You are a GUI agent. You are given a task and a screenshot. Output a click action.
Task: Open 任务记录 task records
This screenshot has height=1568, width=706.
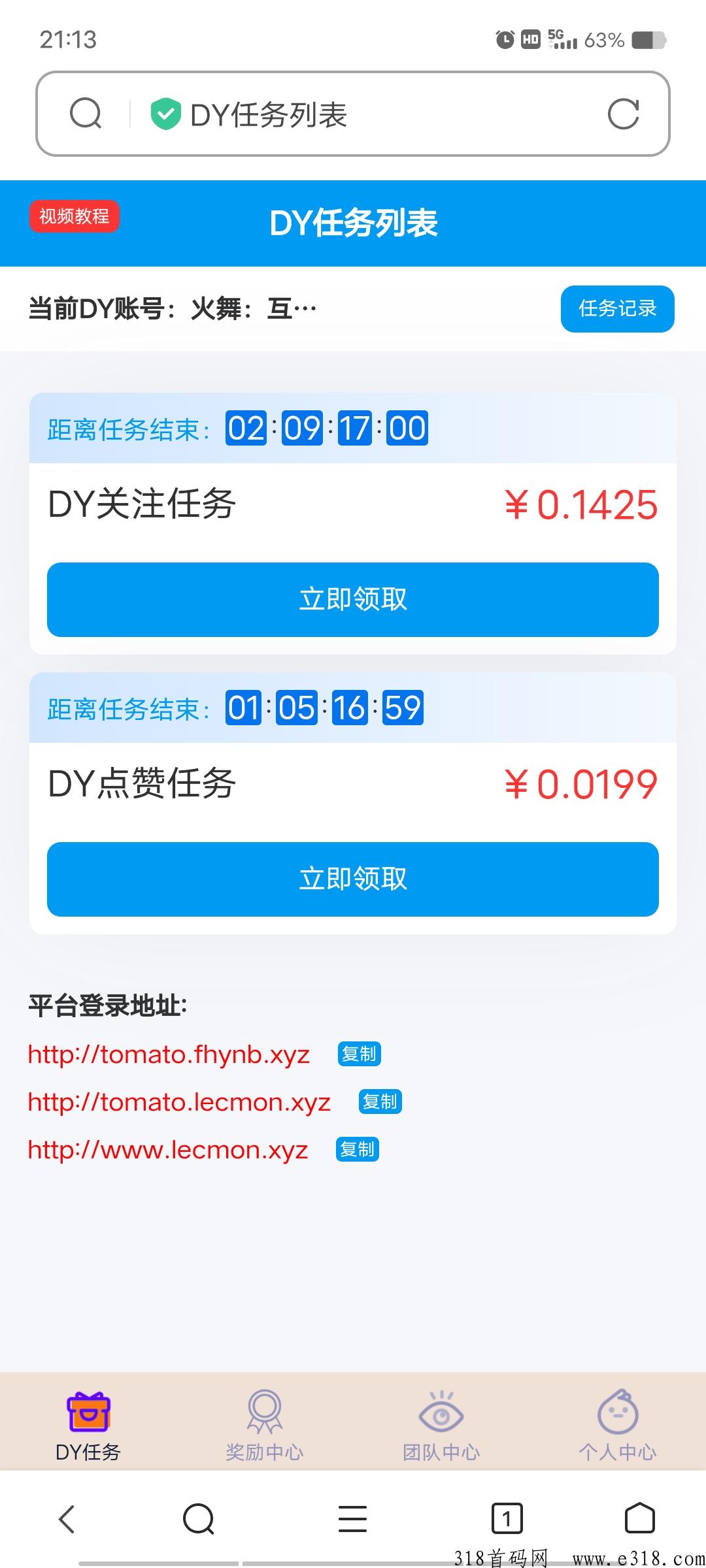pyautogui.click(x=617, y=308)
